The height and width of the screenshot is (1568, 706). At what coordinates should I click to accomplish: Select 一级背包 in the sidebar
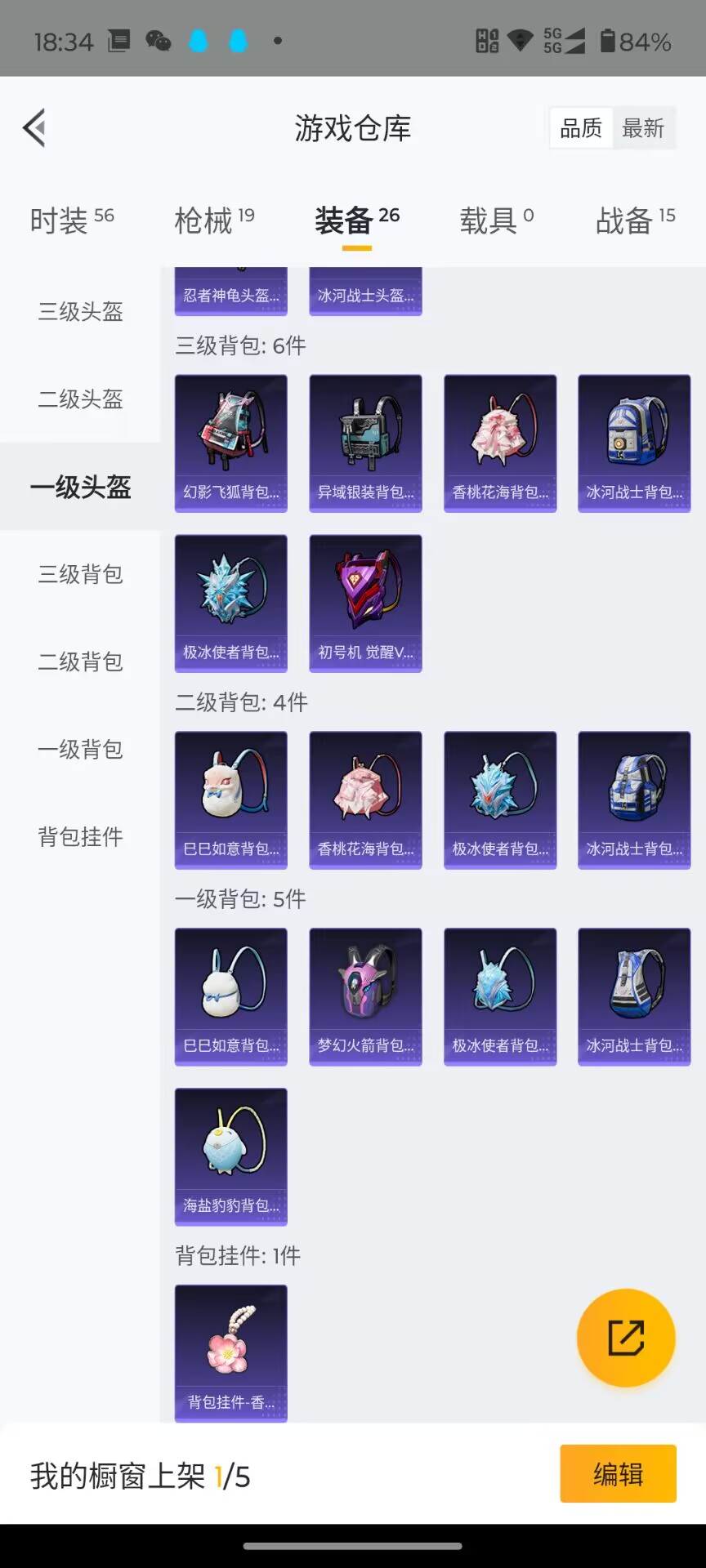coord(80,749)
